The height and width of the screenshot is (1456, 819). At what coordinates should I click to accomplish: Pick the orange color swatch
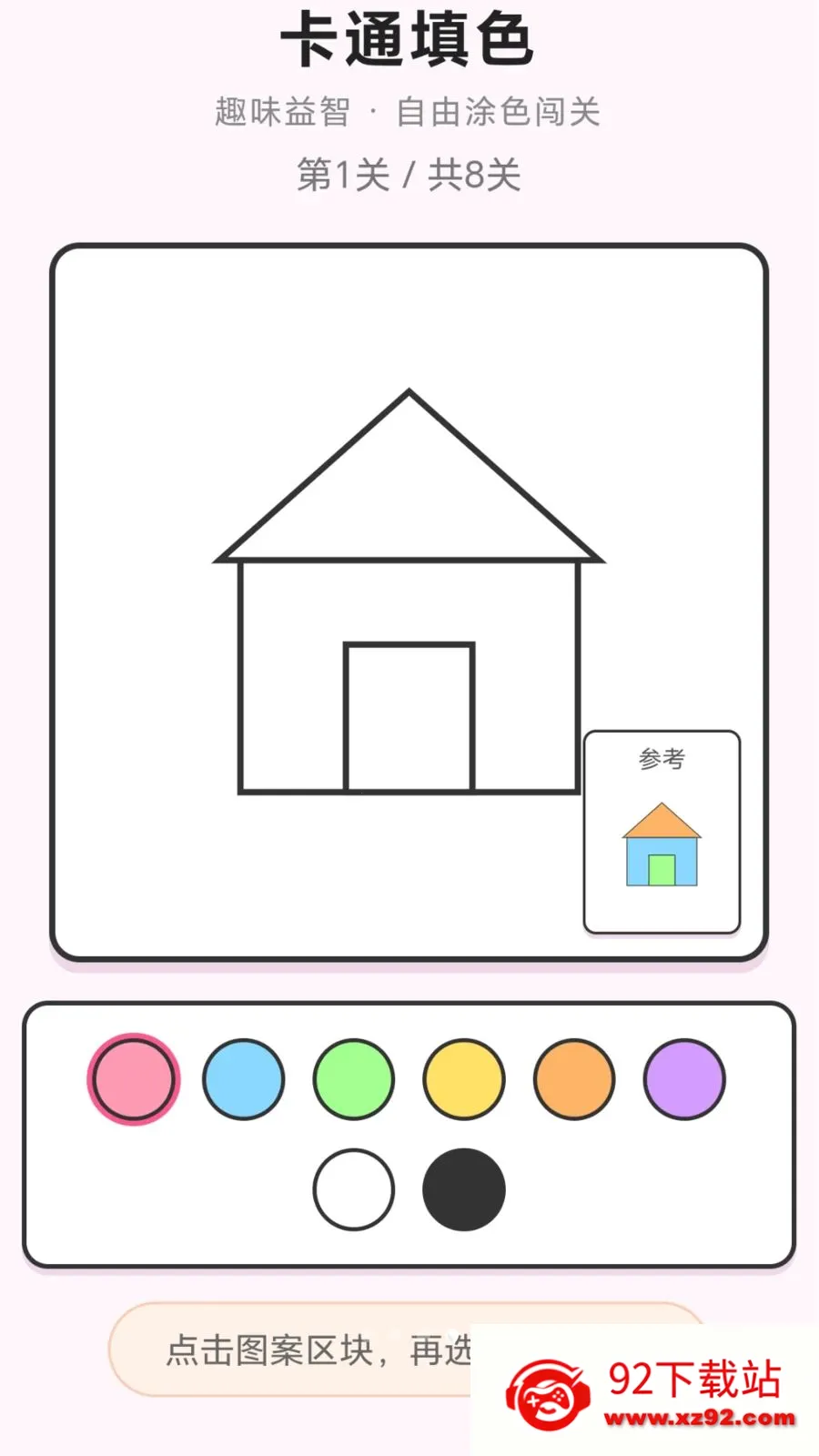574,1079
